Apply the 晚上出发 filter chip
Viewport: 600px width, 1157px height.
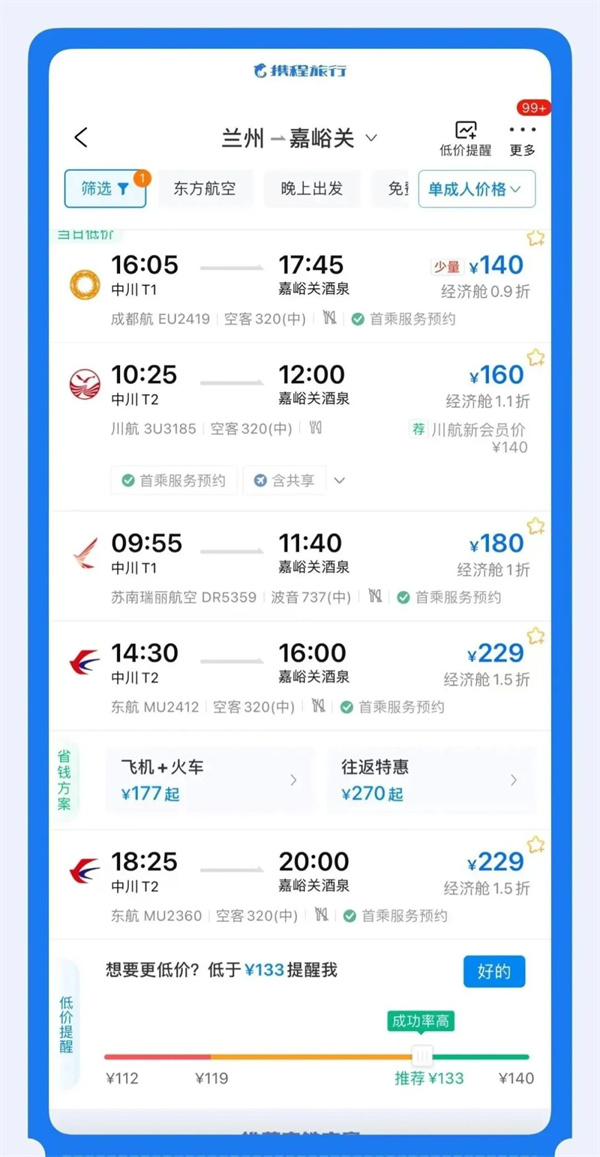coord(312,188)
